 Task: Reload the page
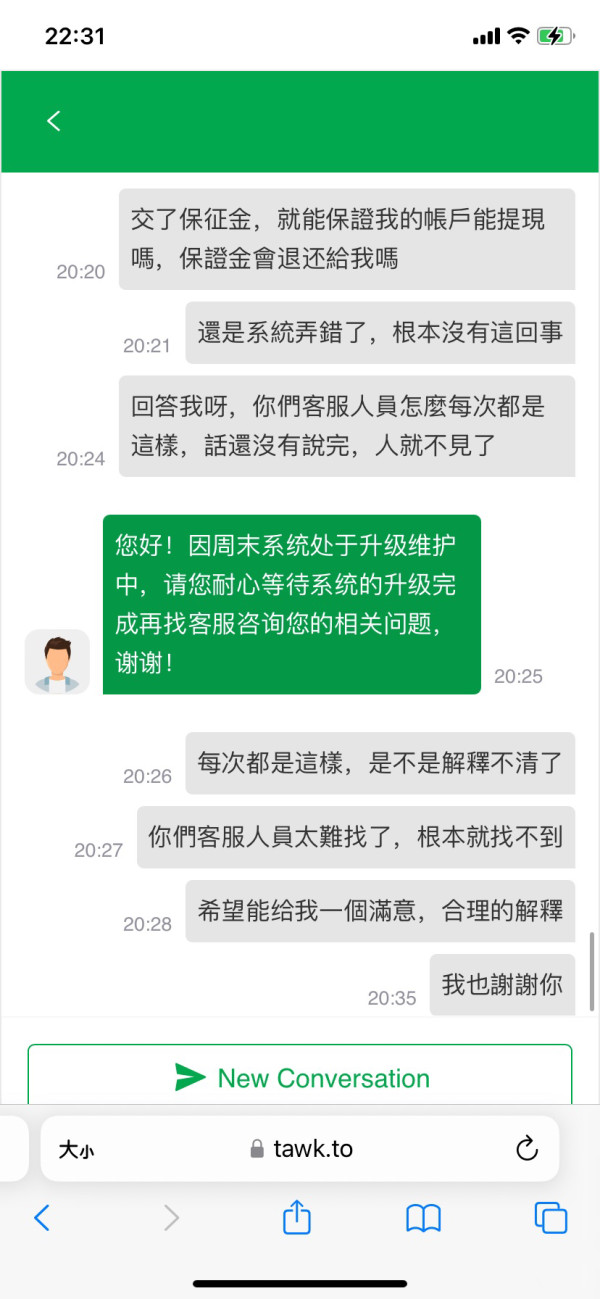point(527,1149)
